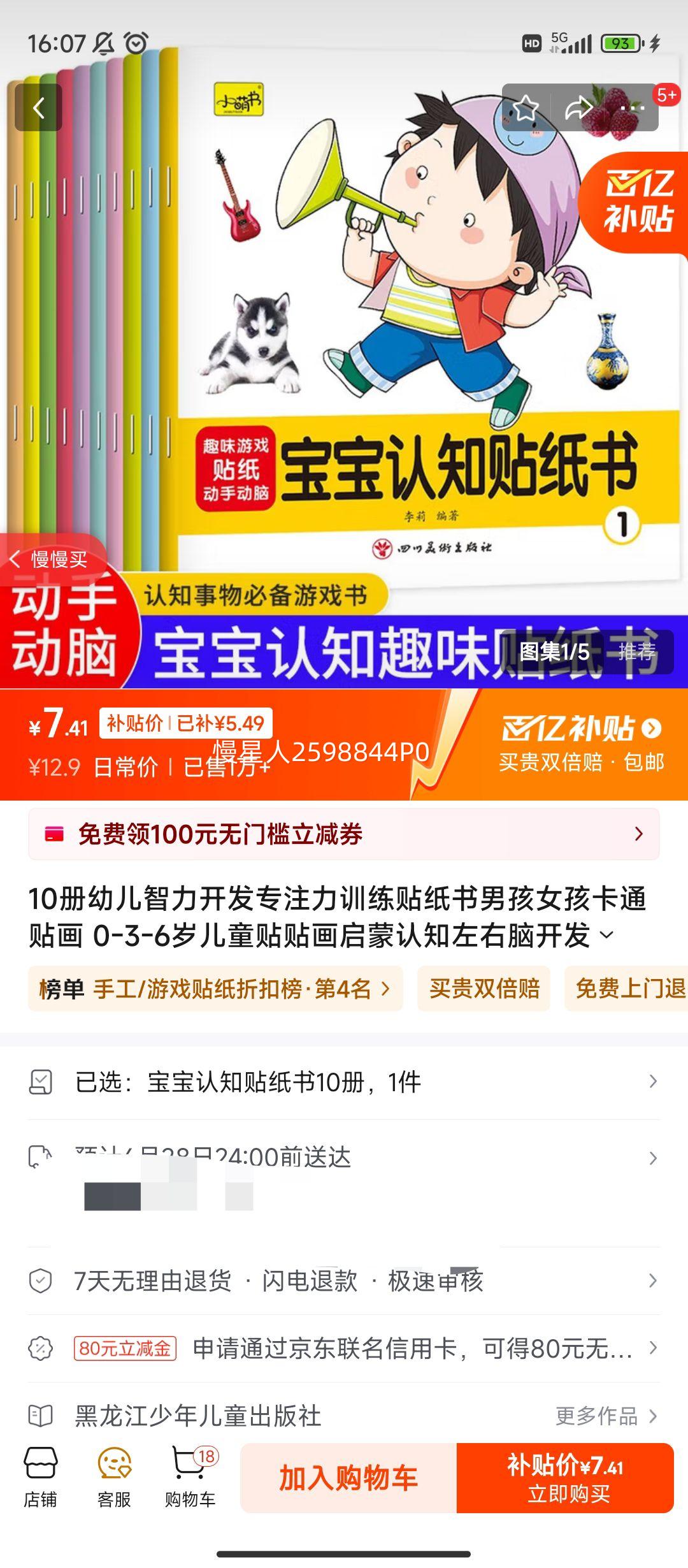Favorite this product with the star icon
This screenshot has height=1568, width=688.
click(526, 108)
